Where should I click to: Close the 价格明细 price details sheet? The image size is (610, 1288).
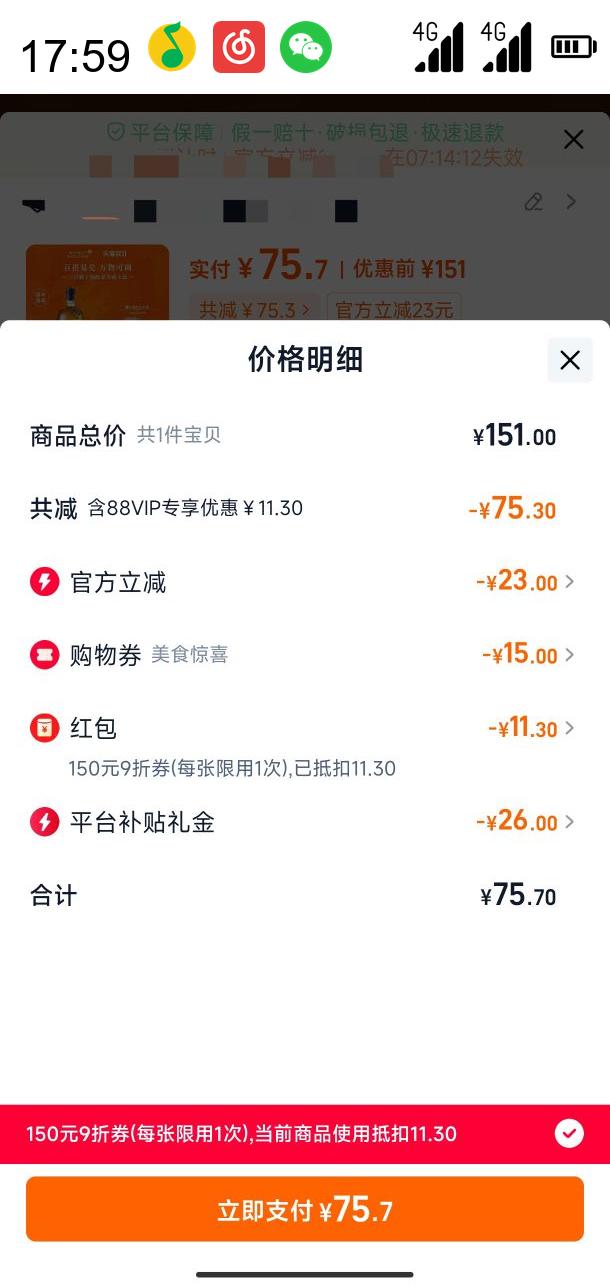coord(570,360)
